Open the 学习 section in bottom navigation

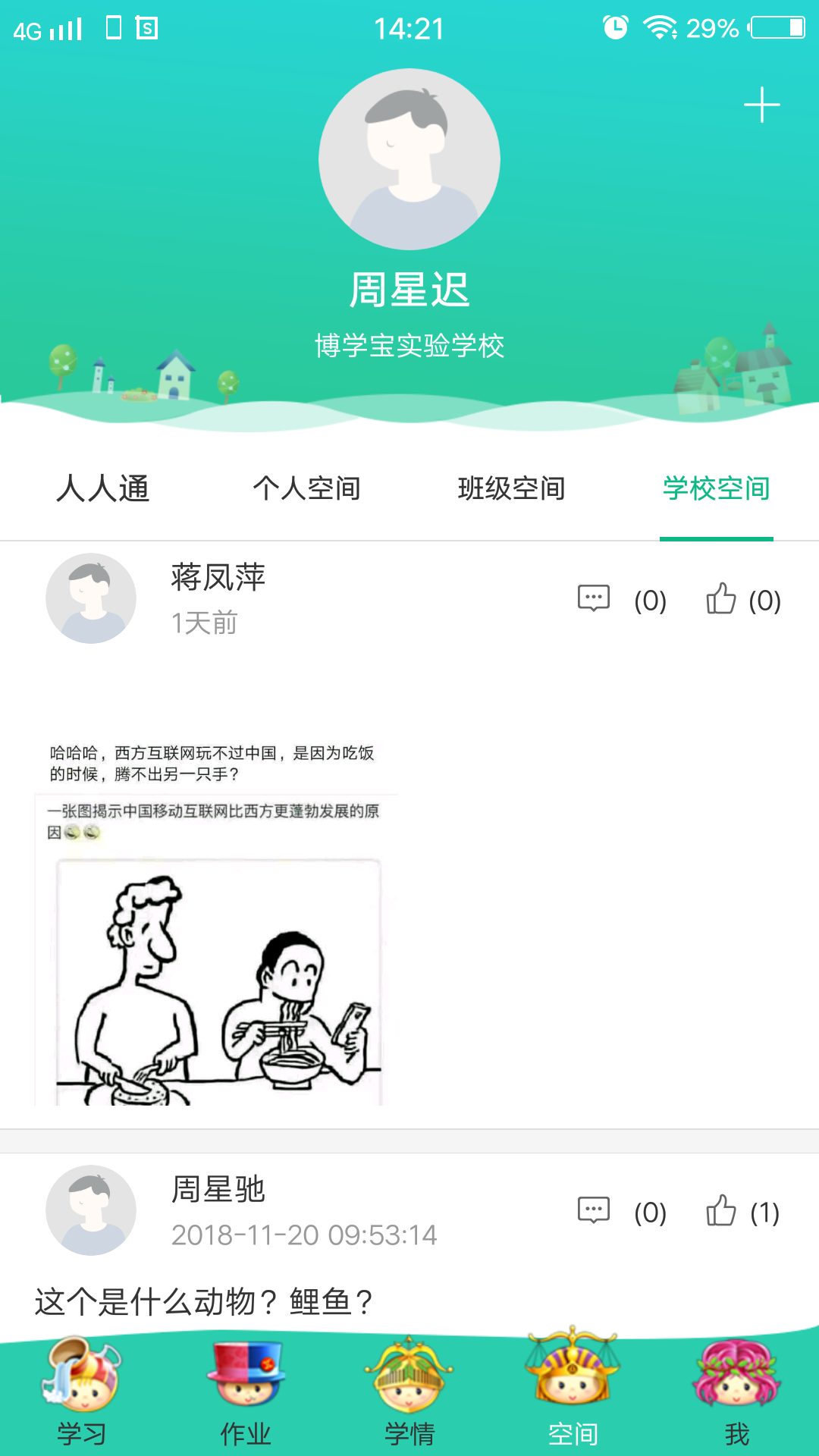(x=81, y=1395)
